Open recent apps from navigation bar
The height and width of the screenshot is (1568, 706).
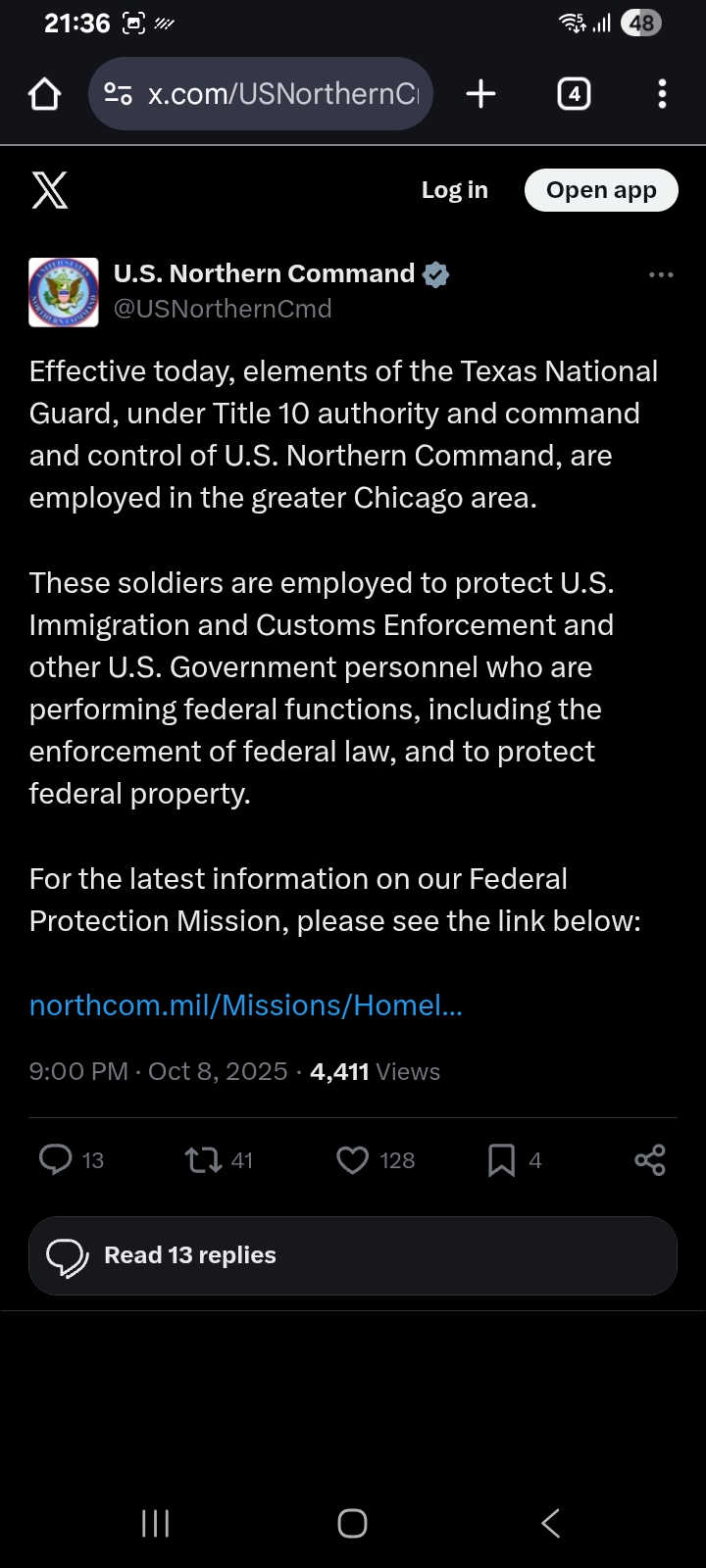tap(155, 1523)
